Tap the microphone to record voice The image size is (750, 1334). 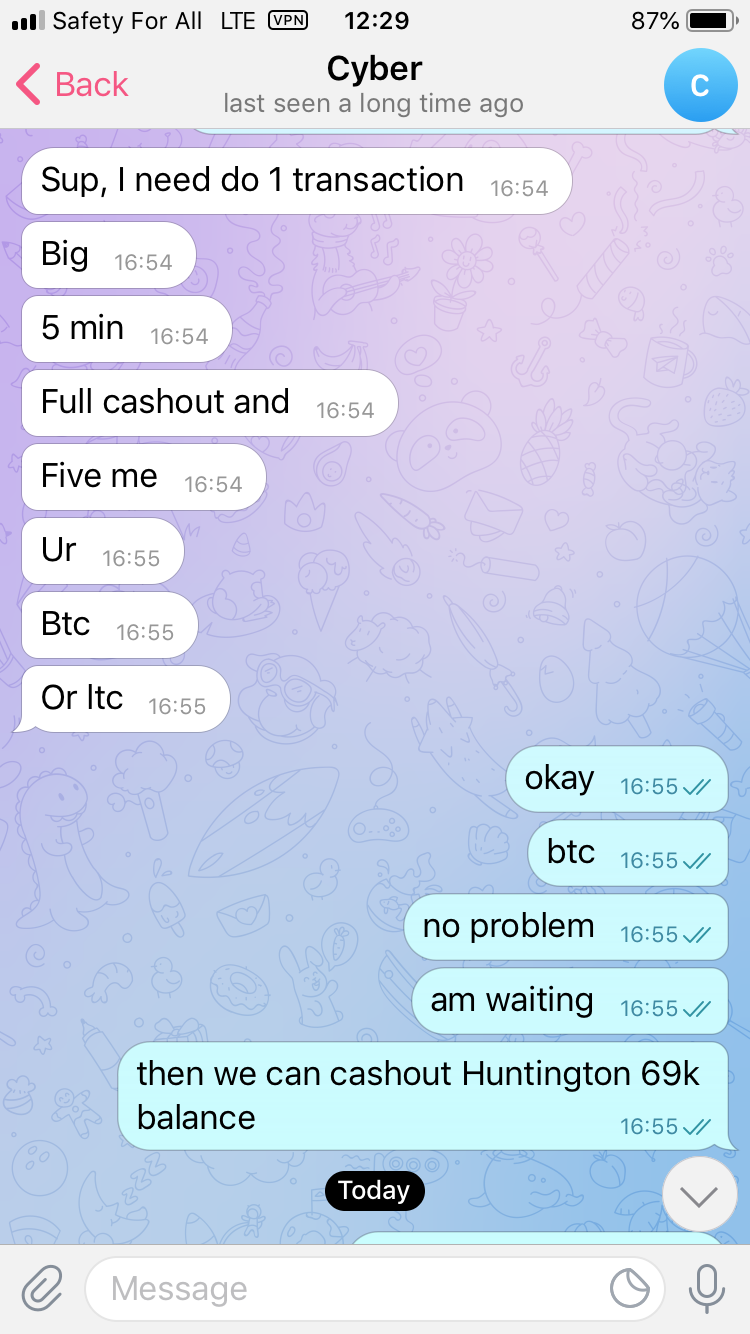pyautogui.click(x=706, y=1288)
